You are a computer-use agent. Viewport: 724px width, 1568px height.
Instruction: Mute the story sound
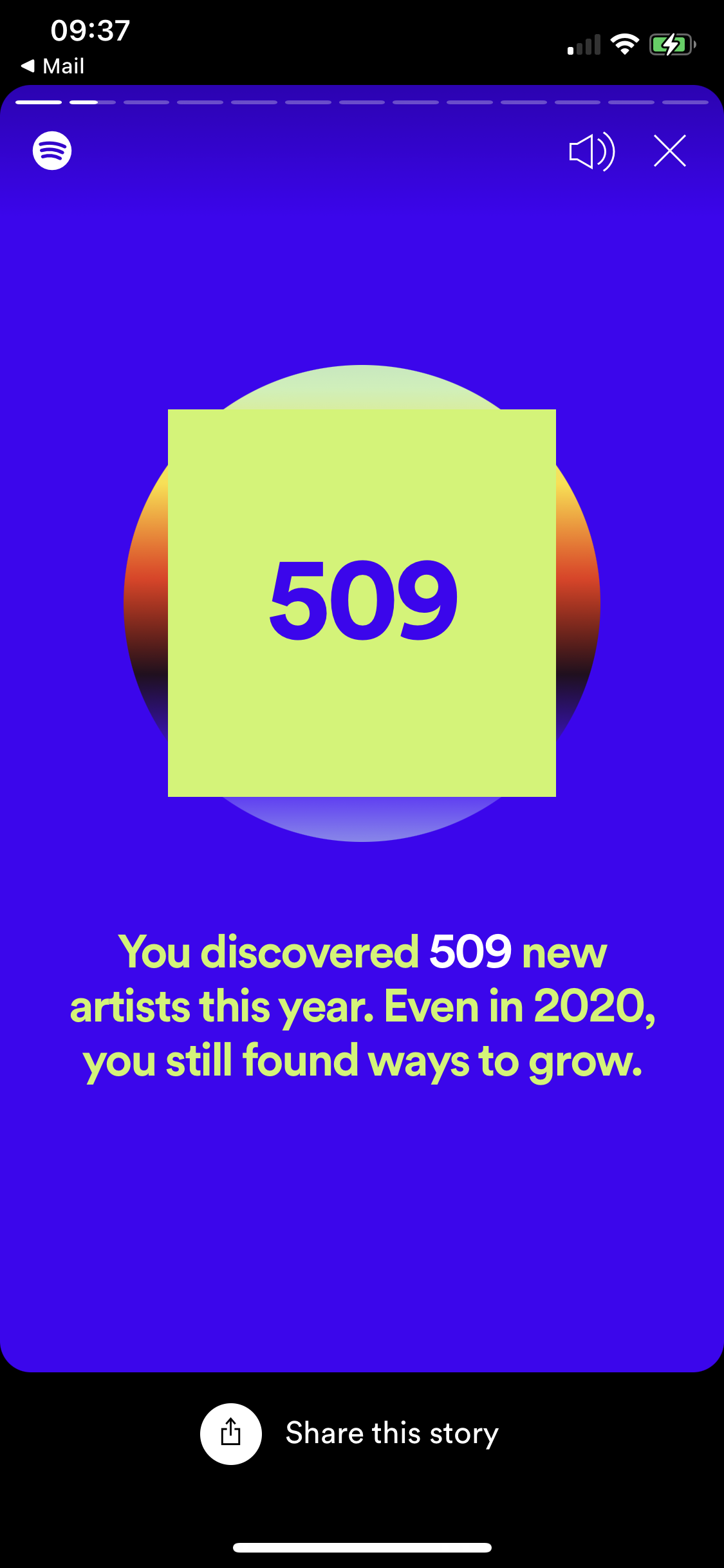(x=591, y=152)
